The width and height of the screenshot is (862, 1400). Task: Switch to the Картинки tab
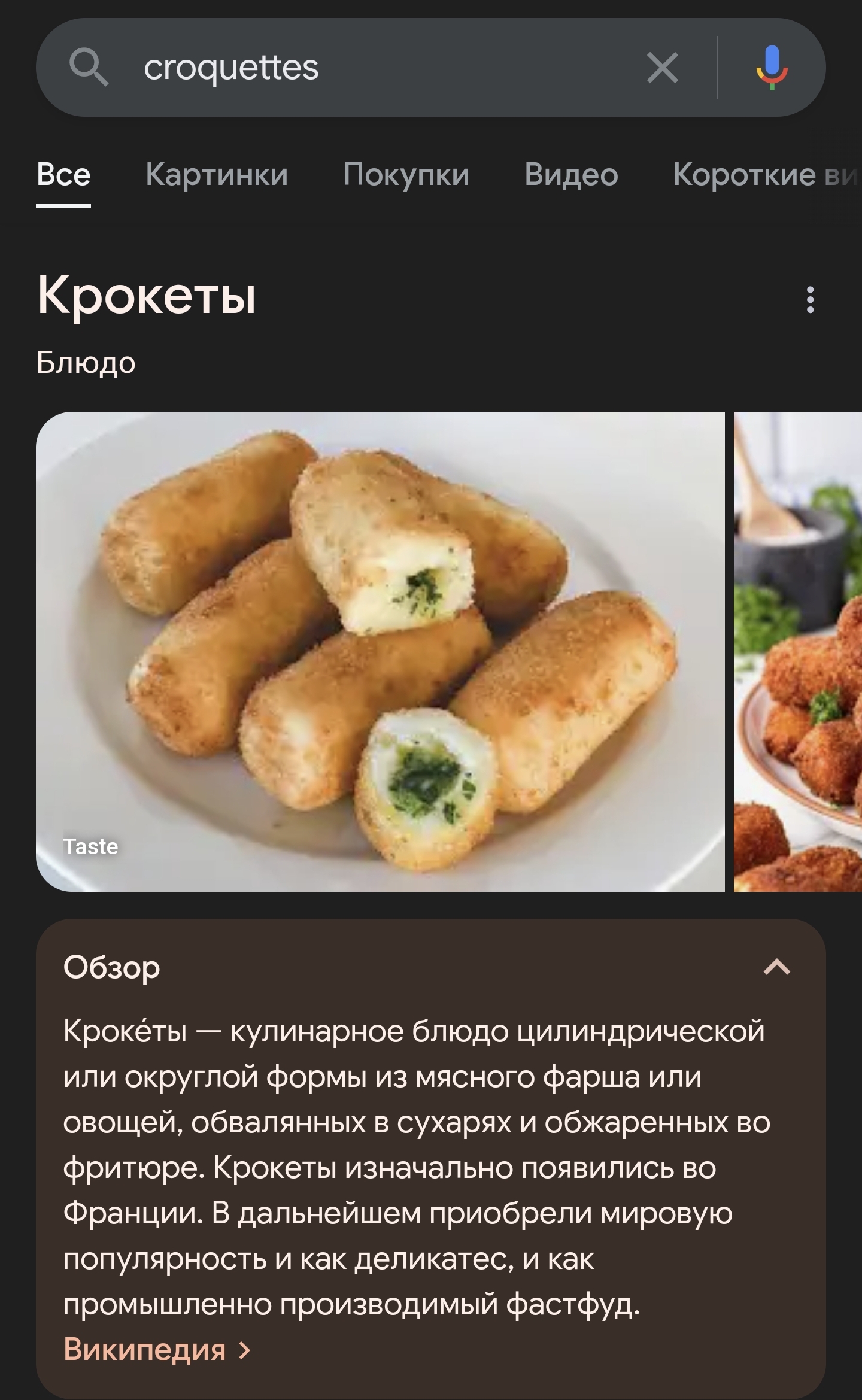click(217, 175)
